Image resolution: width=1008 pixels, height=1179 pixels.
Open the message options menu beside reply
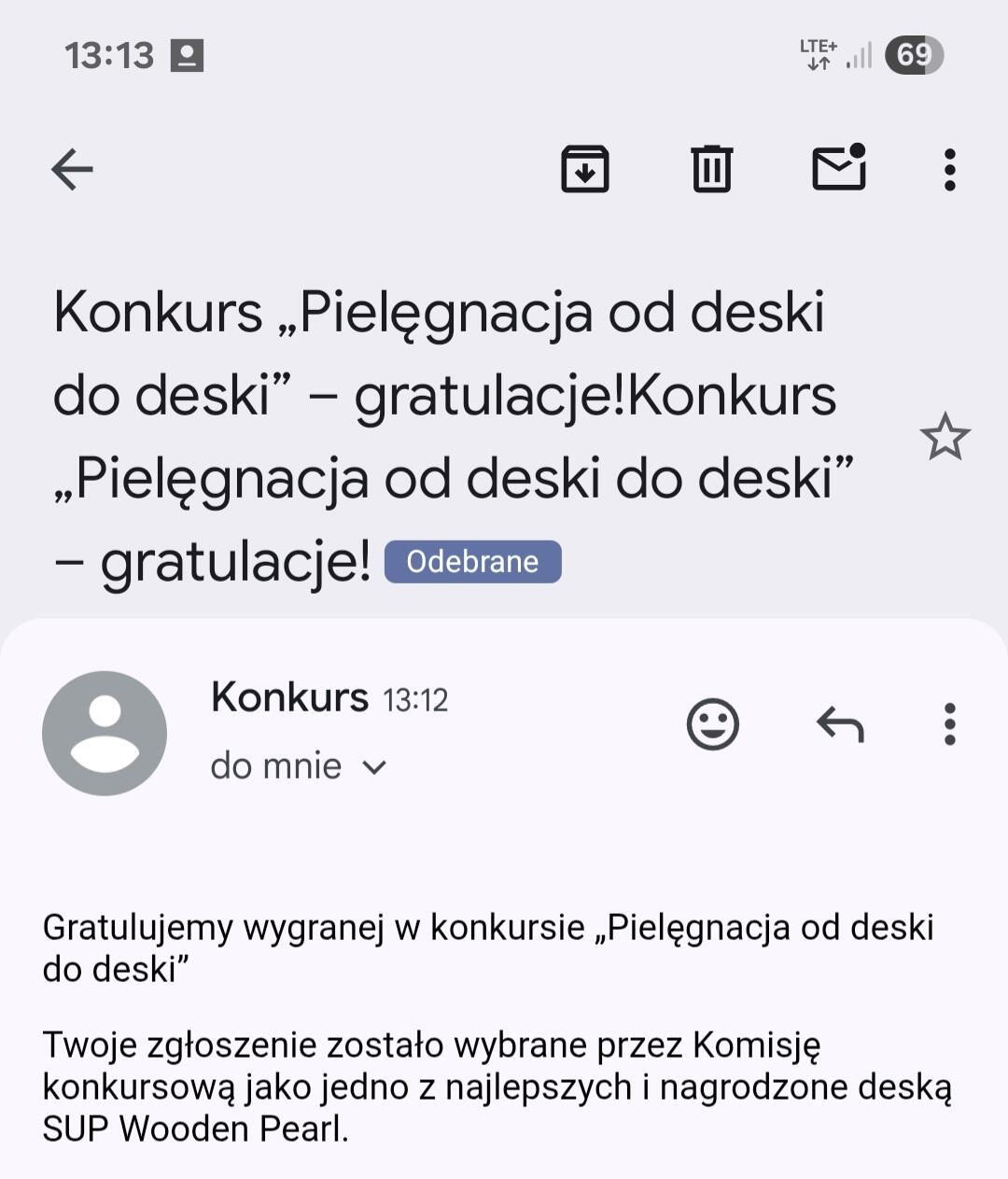(x=949, y=724)
